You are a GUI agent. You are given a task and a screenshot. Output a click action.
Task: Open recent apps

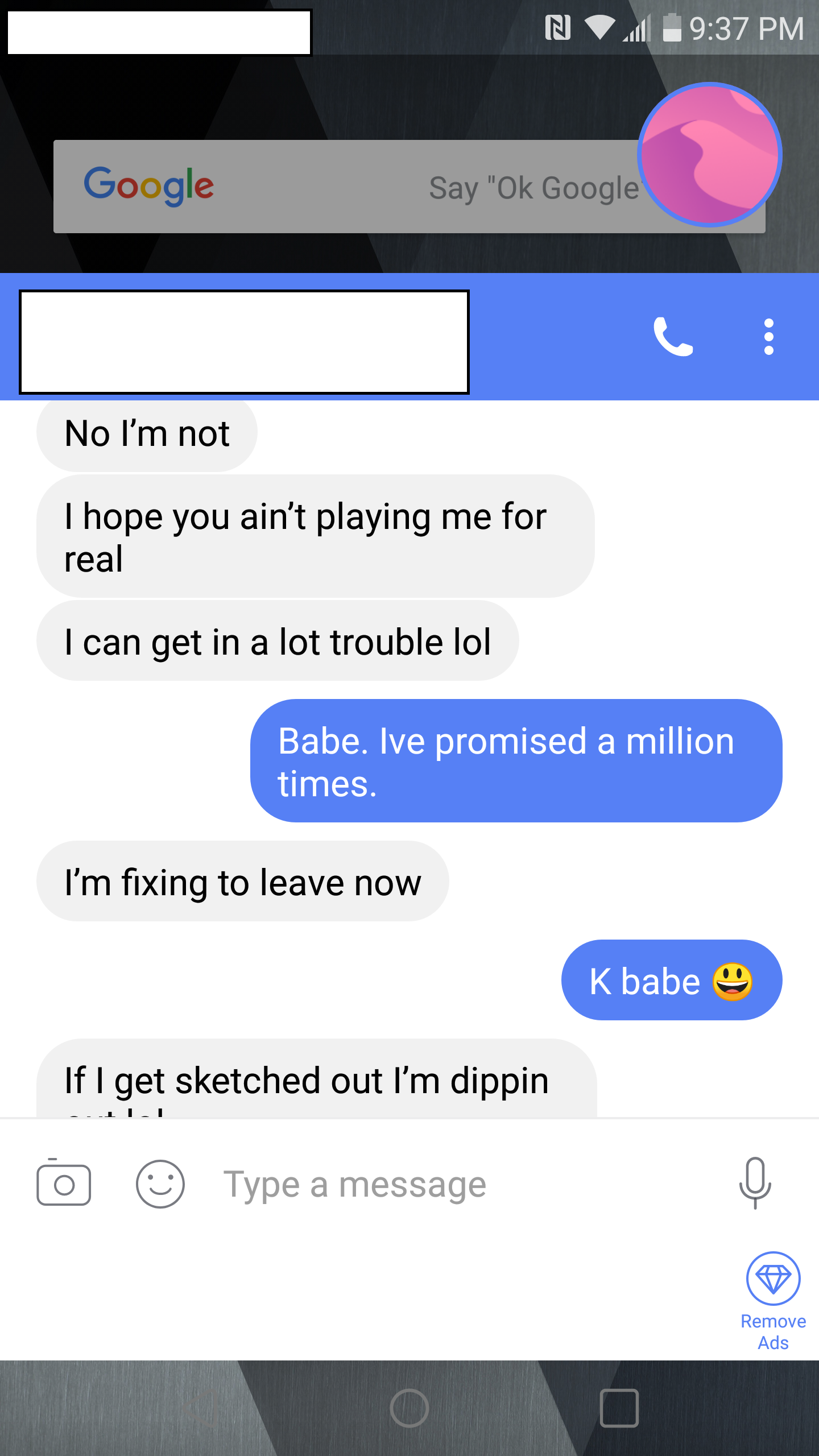619,1408
